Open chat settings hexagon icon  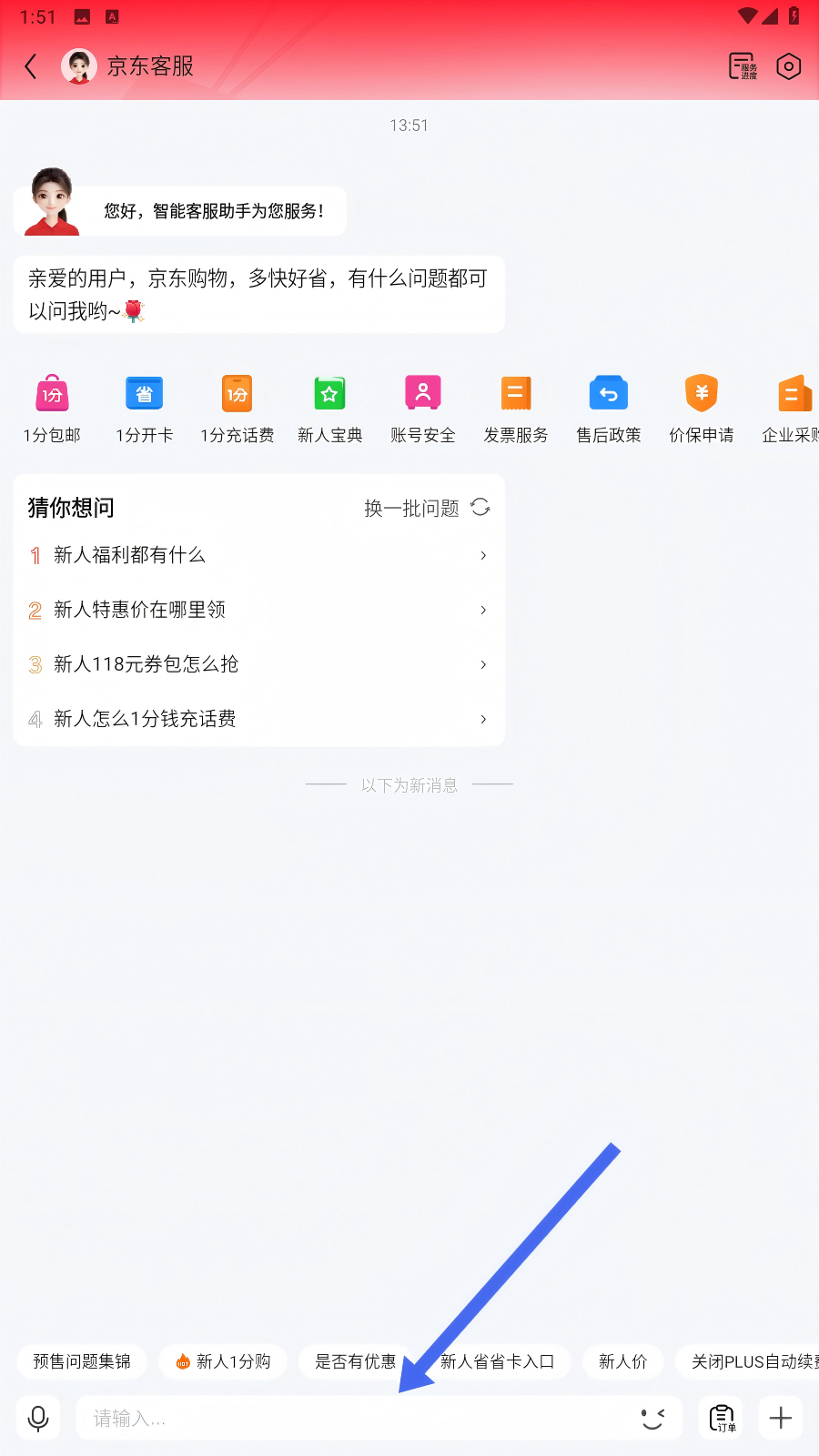(788, 66)
